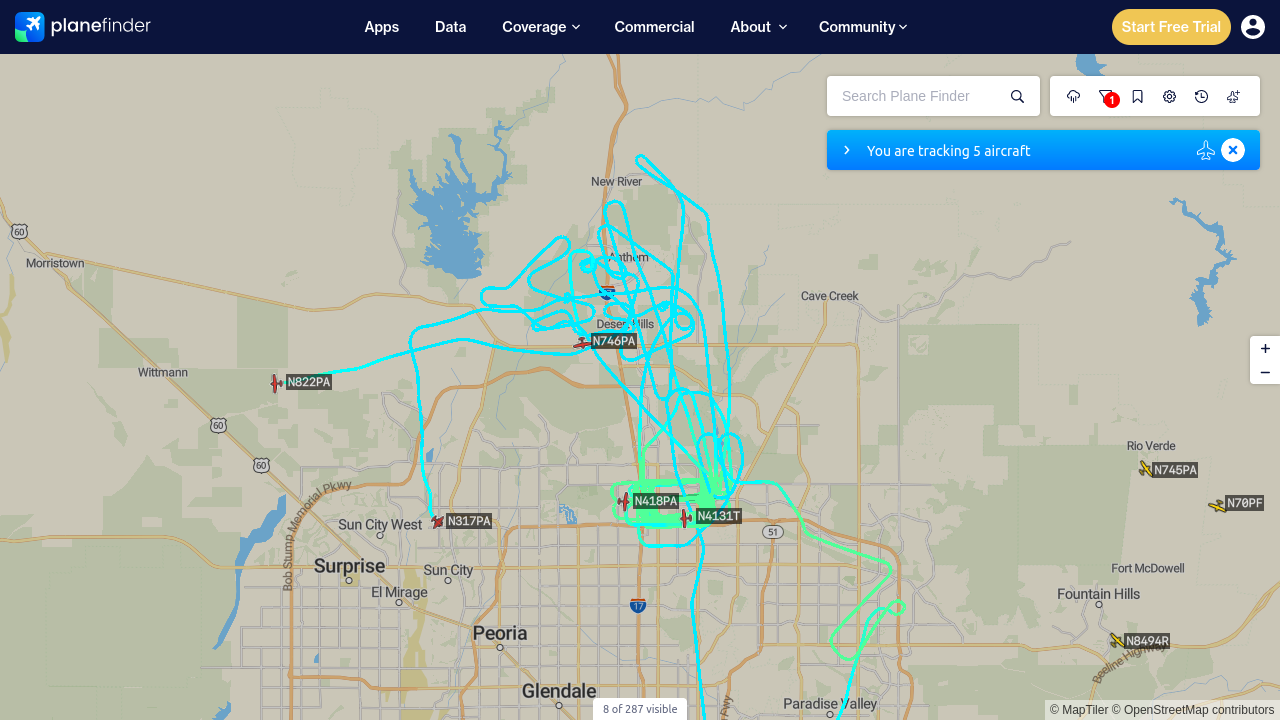Screen dimensions: 1280x720
Task: Open the Data page
Action: coord(450,27)
